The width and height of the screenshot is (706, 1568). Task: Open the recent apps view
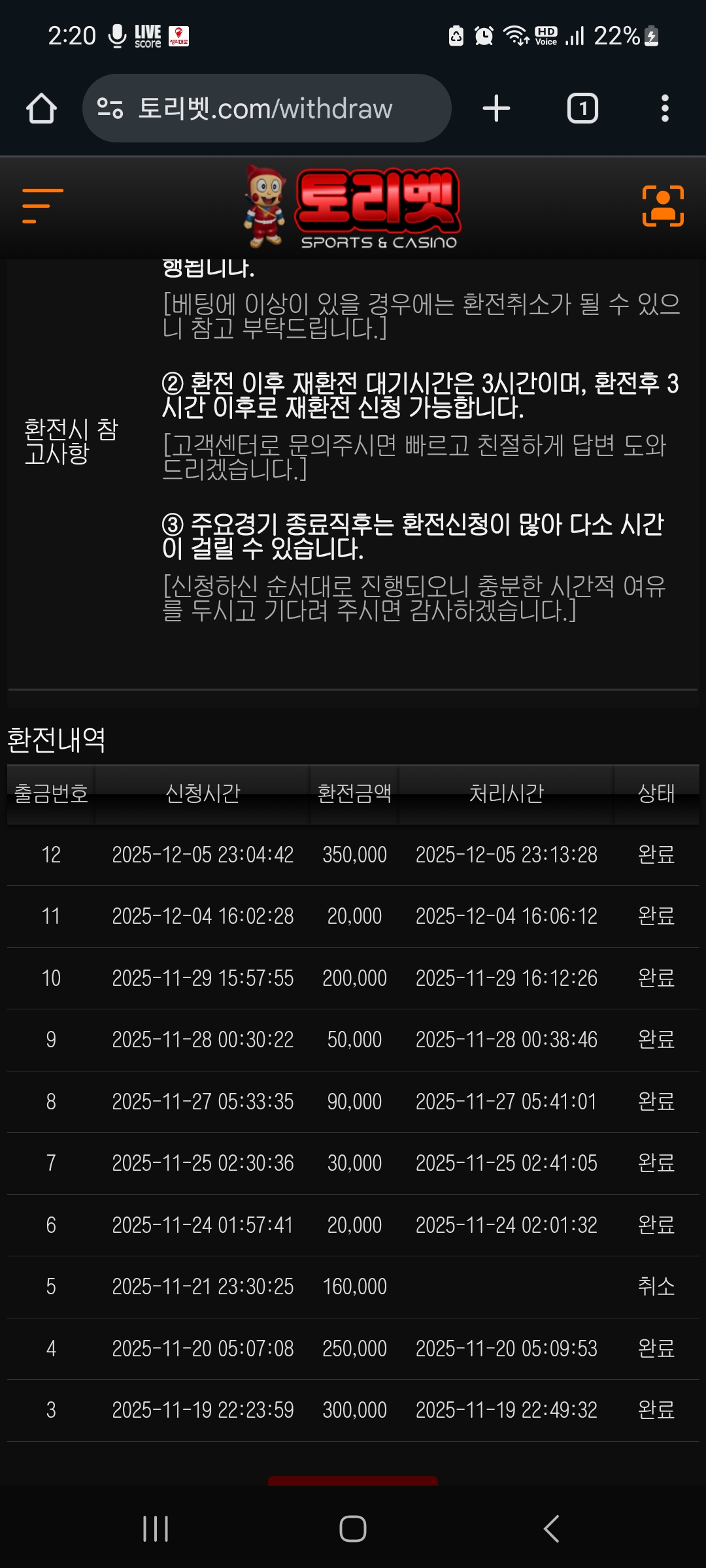click(x=156, y=1529)
